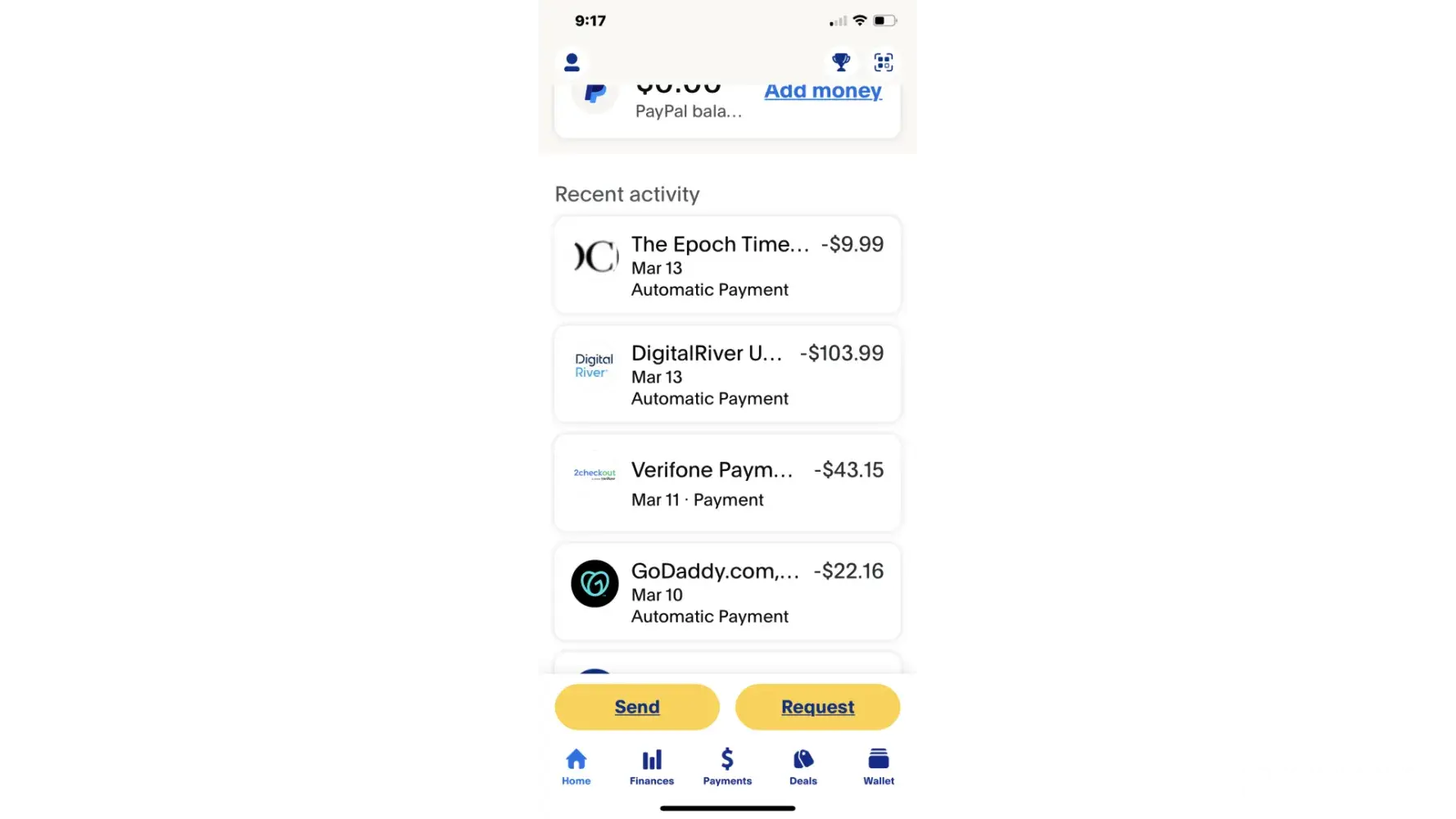
Task: Open the Payments tab
Action: [x=727, y=767]
